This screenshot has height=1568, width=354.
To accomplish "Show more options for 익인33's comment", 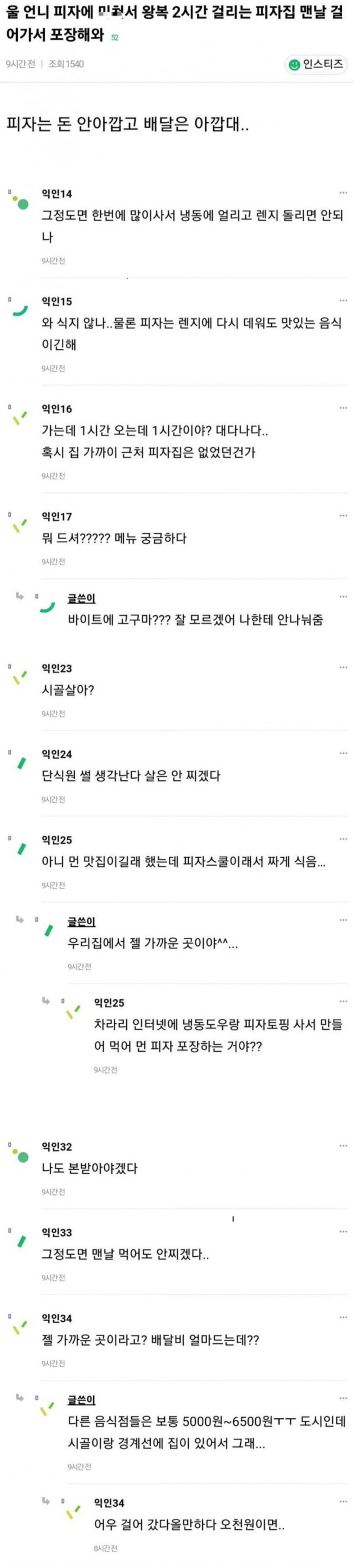I will [x=343, y=1232].
